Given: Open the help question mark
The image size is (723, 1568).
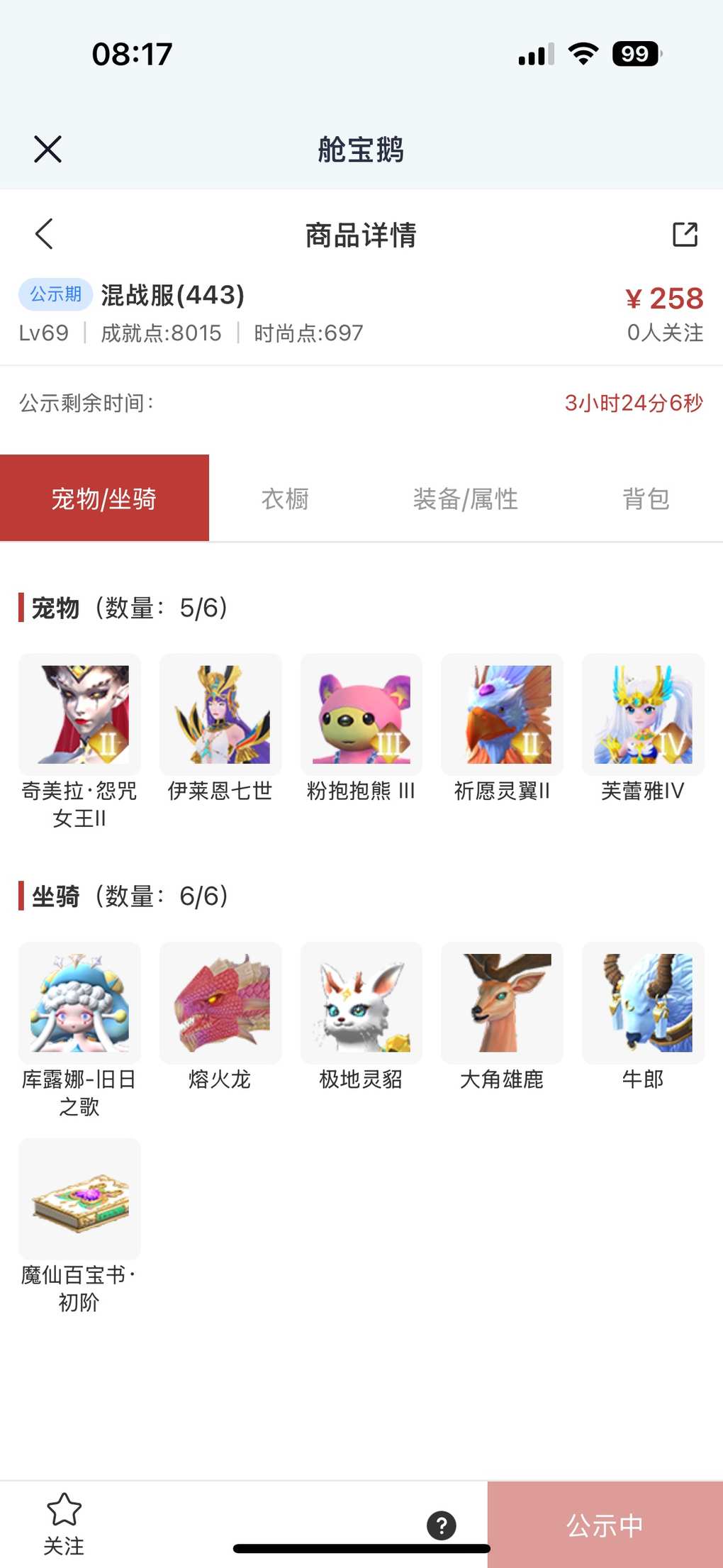Looking at the screenshot, I should pos(442,1525).
